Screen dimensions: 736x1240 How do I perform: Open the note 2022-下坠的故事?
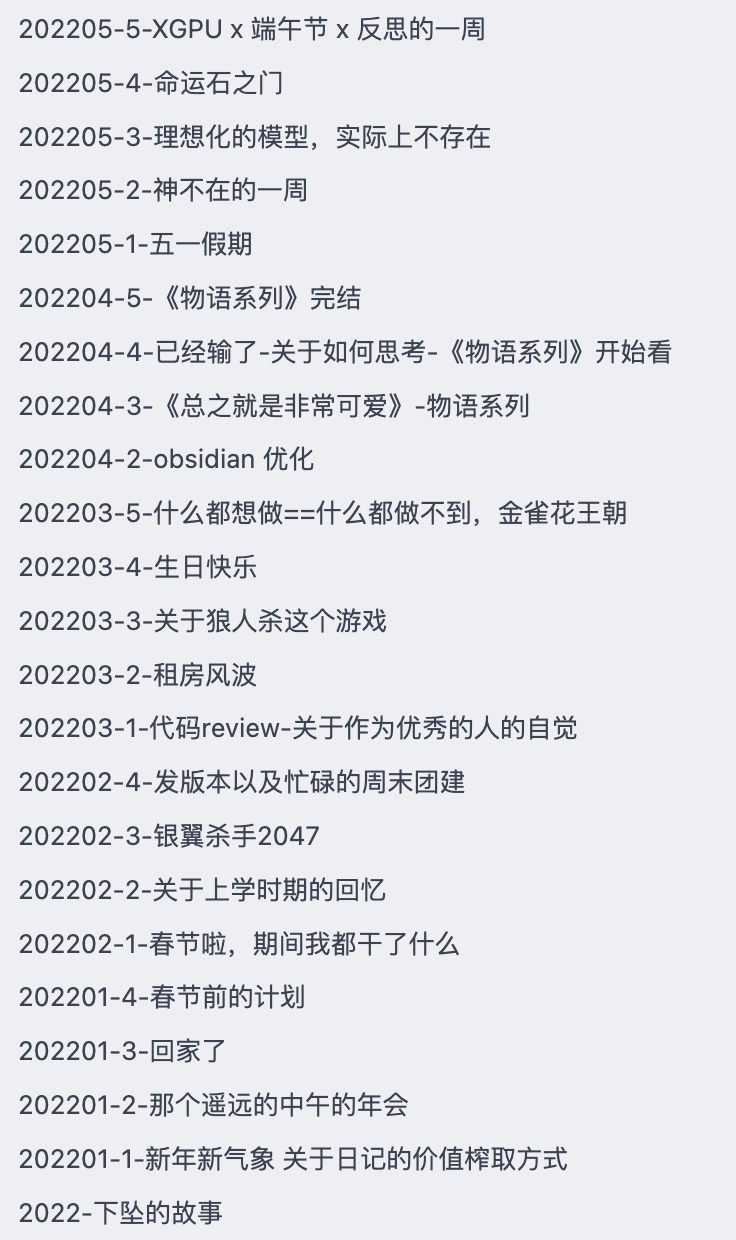tap(120, 1213)
